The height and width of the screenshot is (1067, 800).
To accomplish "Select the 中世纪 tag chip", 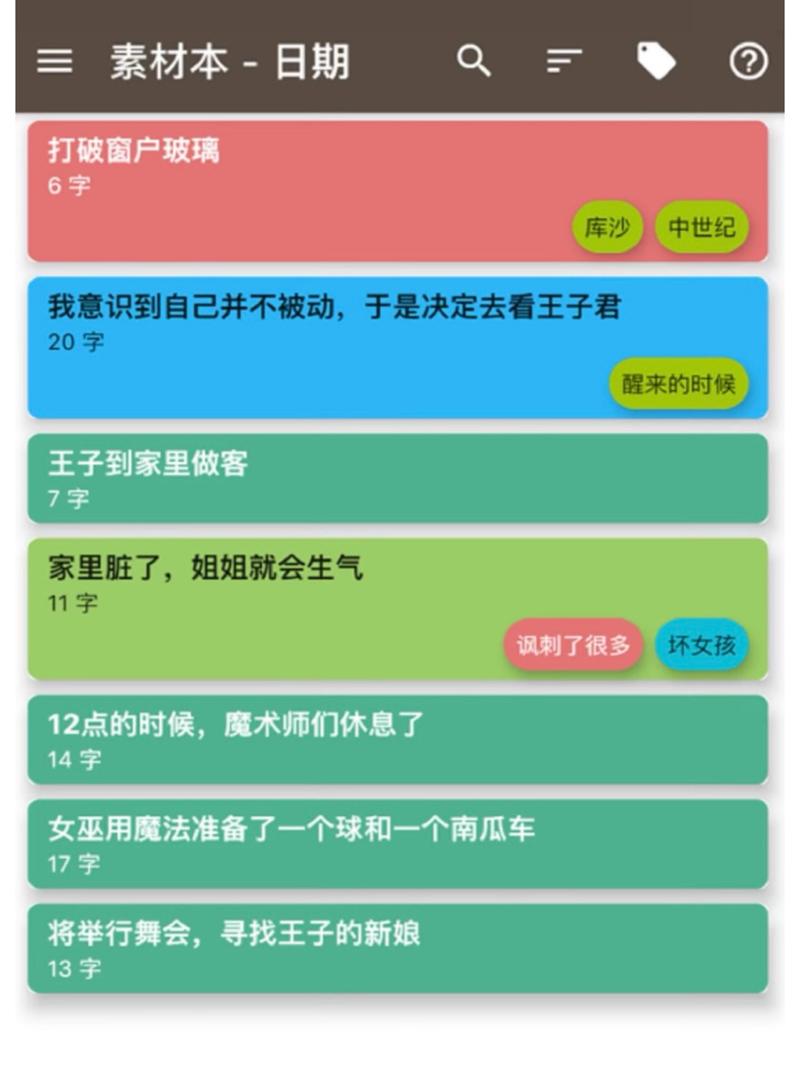I will pos(702,228).
